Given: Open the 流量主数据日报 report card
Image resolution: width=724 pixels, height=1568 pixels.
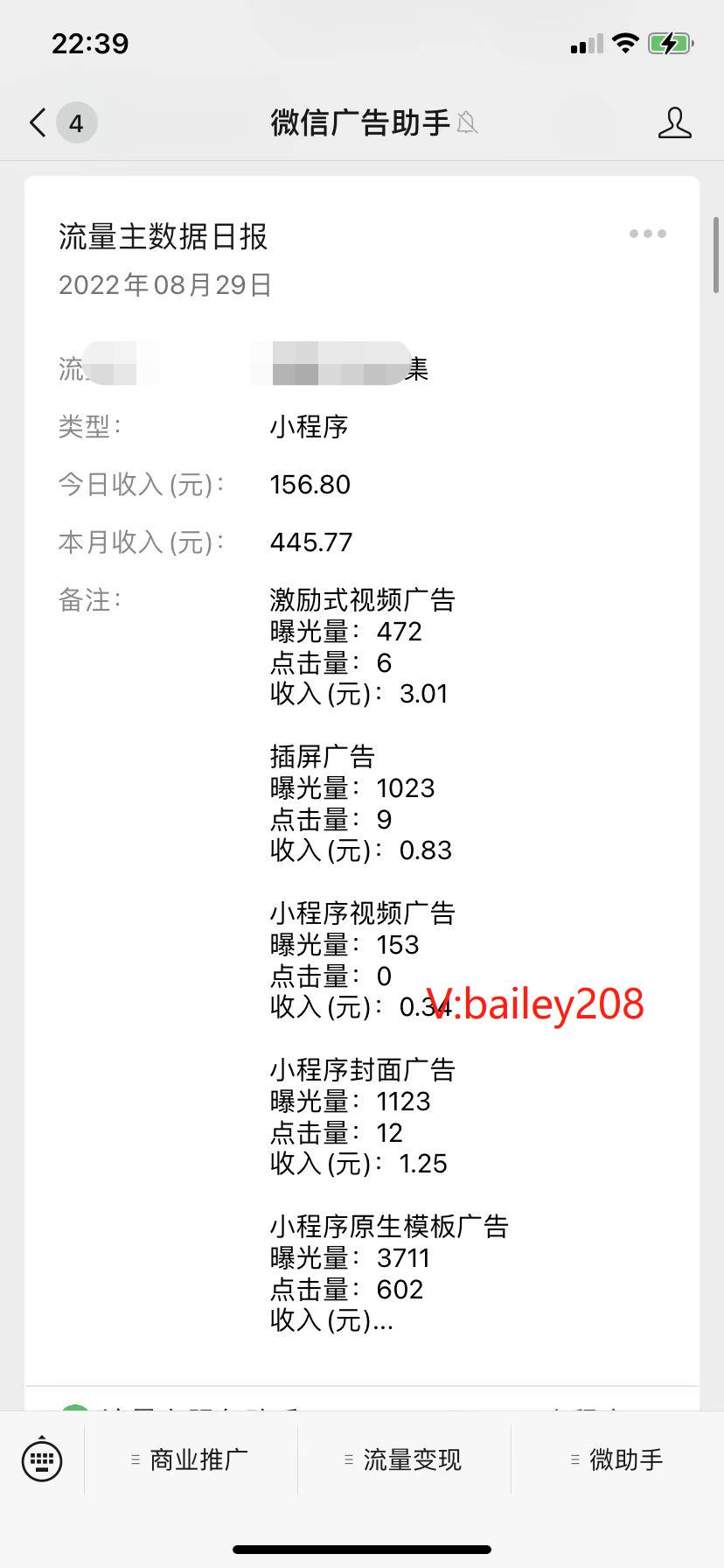Looking at the screenshot, I should pos(163,236).
